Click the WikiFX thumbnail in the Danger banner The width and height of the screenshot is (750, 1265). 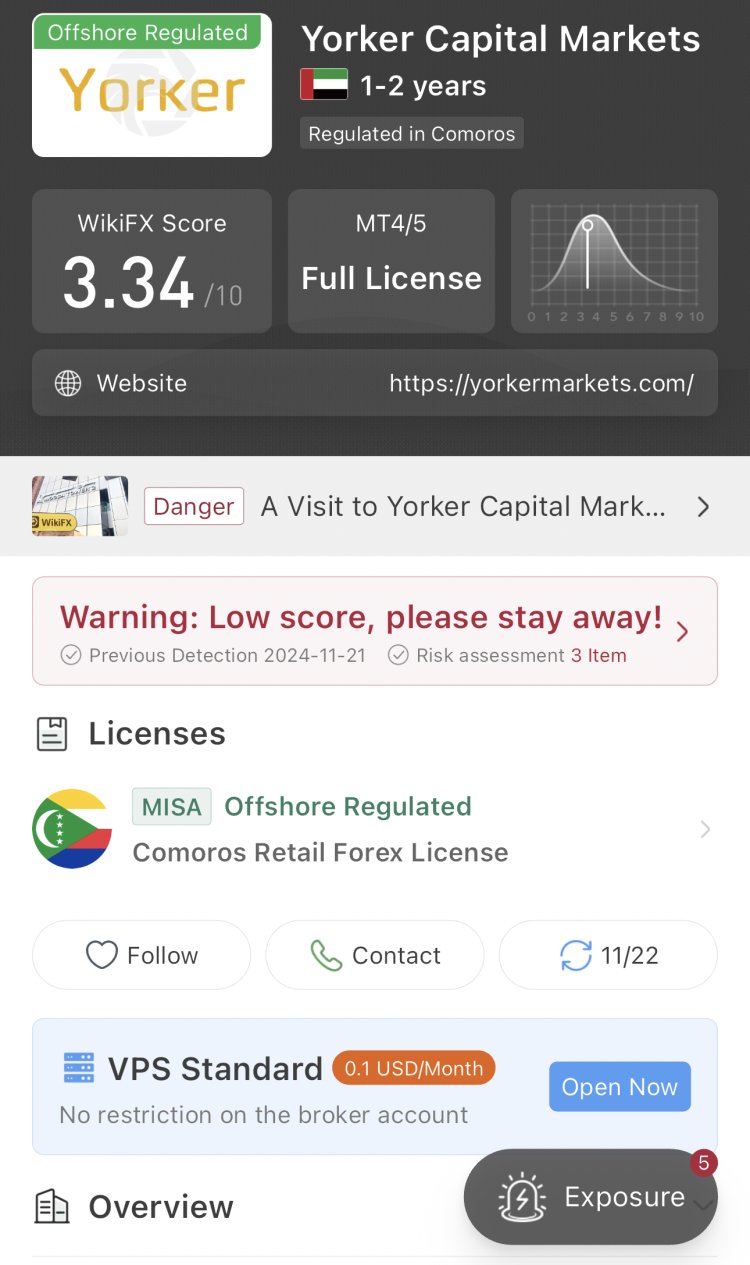[79, 506]
